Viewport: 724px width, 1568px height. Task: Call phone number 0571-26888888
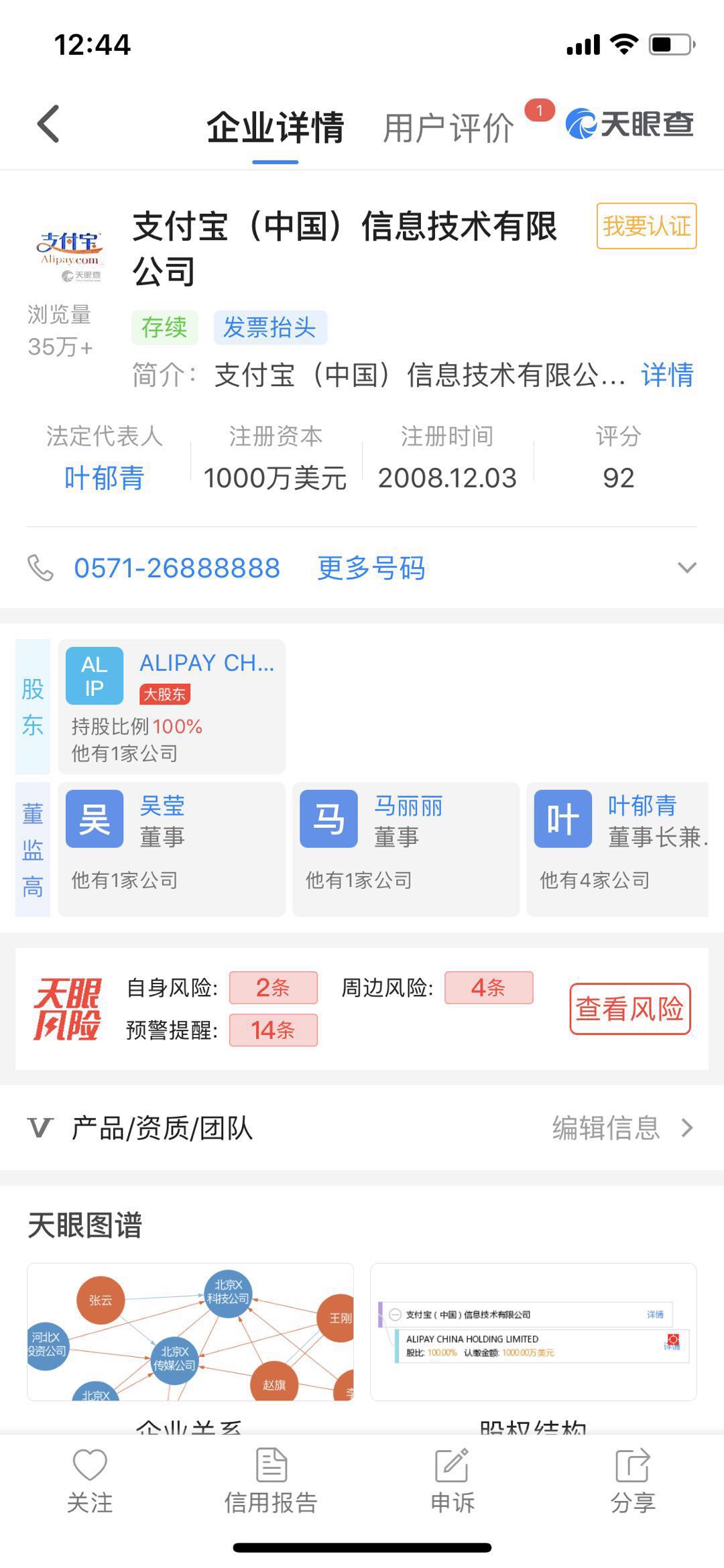177,568
